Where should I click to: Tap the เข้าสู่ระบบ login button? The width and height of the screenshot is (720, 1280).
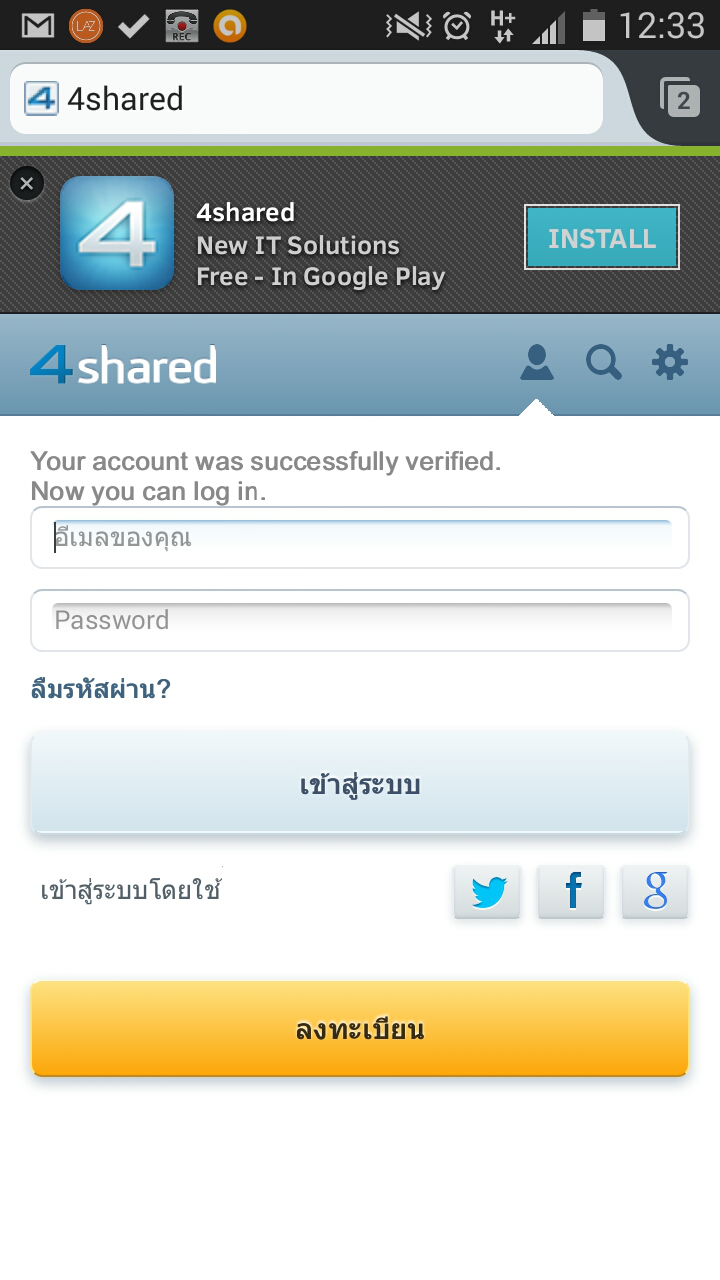pyautogui.click(x=360, y=784)
